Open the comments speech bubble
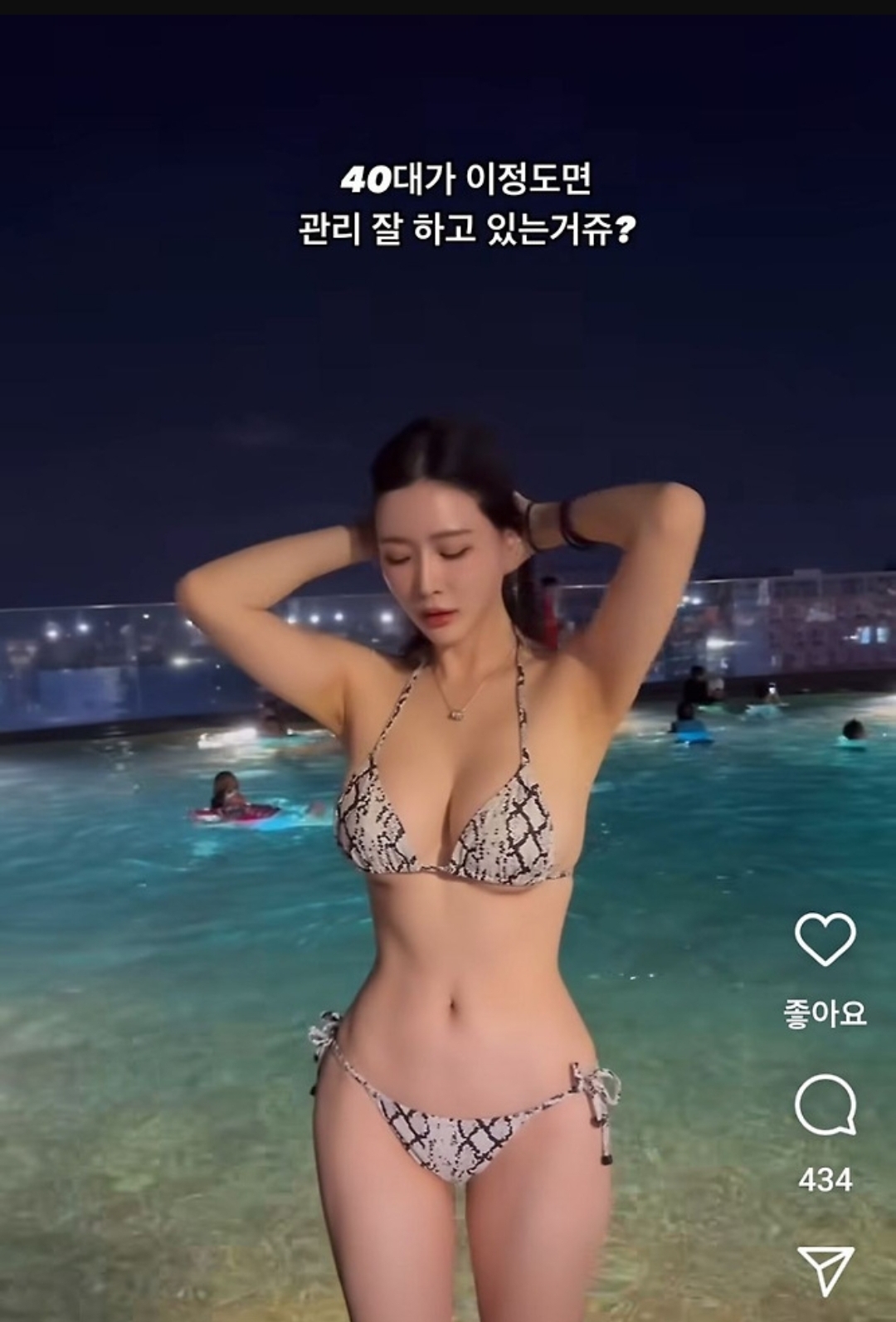 (825, 1105)
